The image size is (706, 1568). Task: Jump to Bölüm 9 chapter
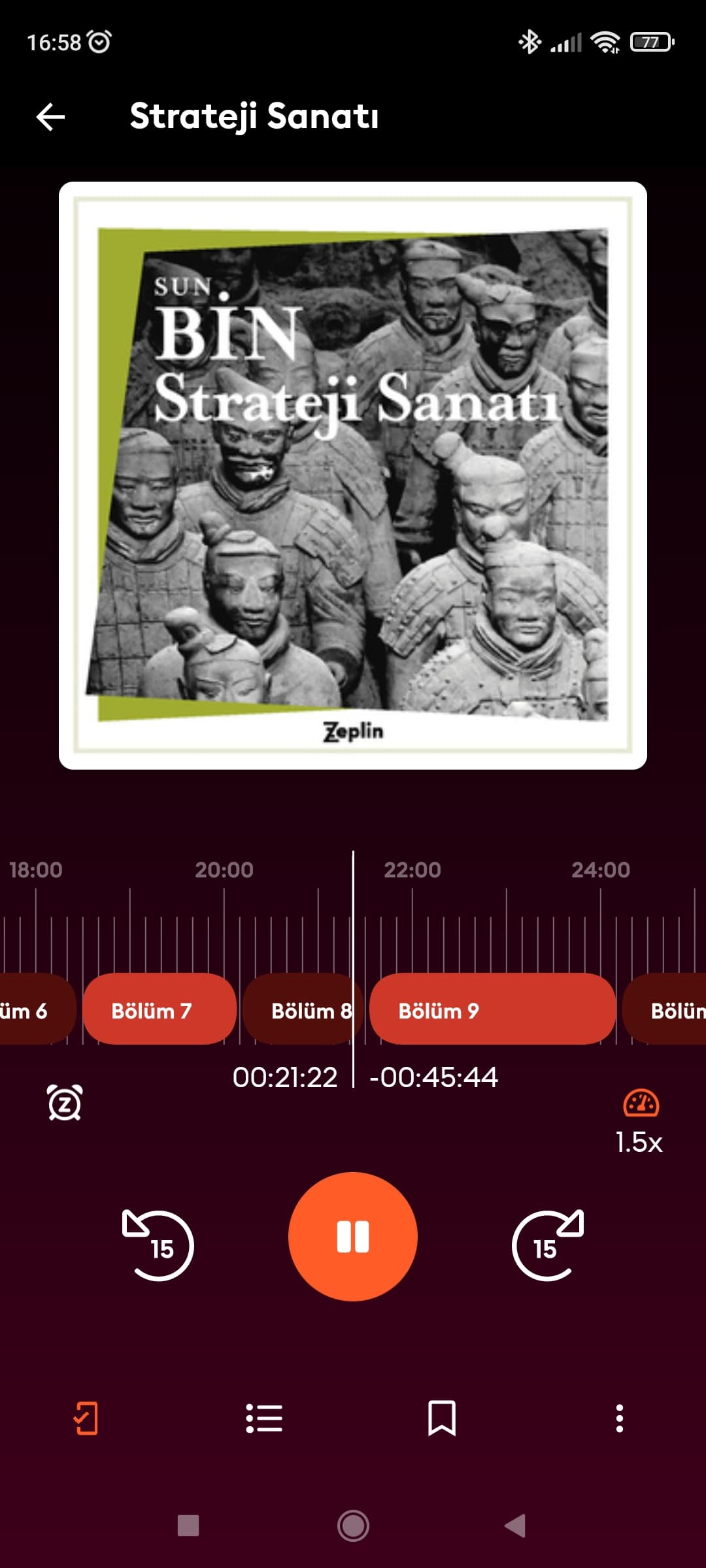tap(492, 1009)
